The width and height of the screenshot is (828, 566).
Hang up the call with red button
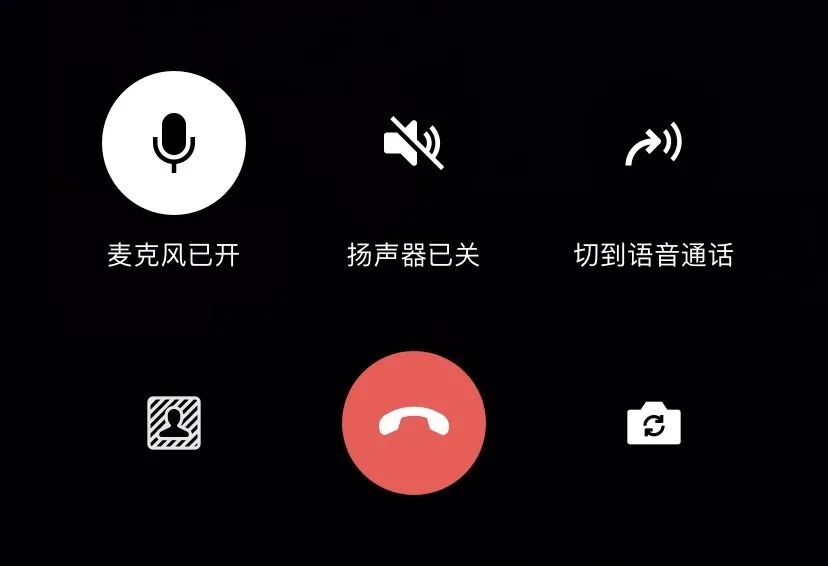point(413,423)
